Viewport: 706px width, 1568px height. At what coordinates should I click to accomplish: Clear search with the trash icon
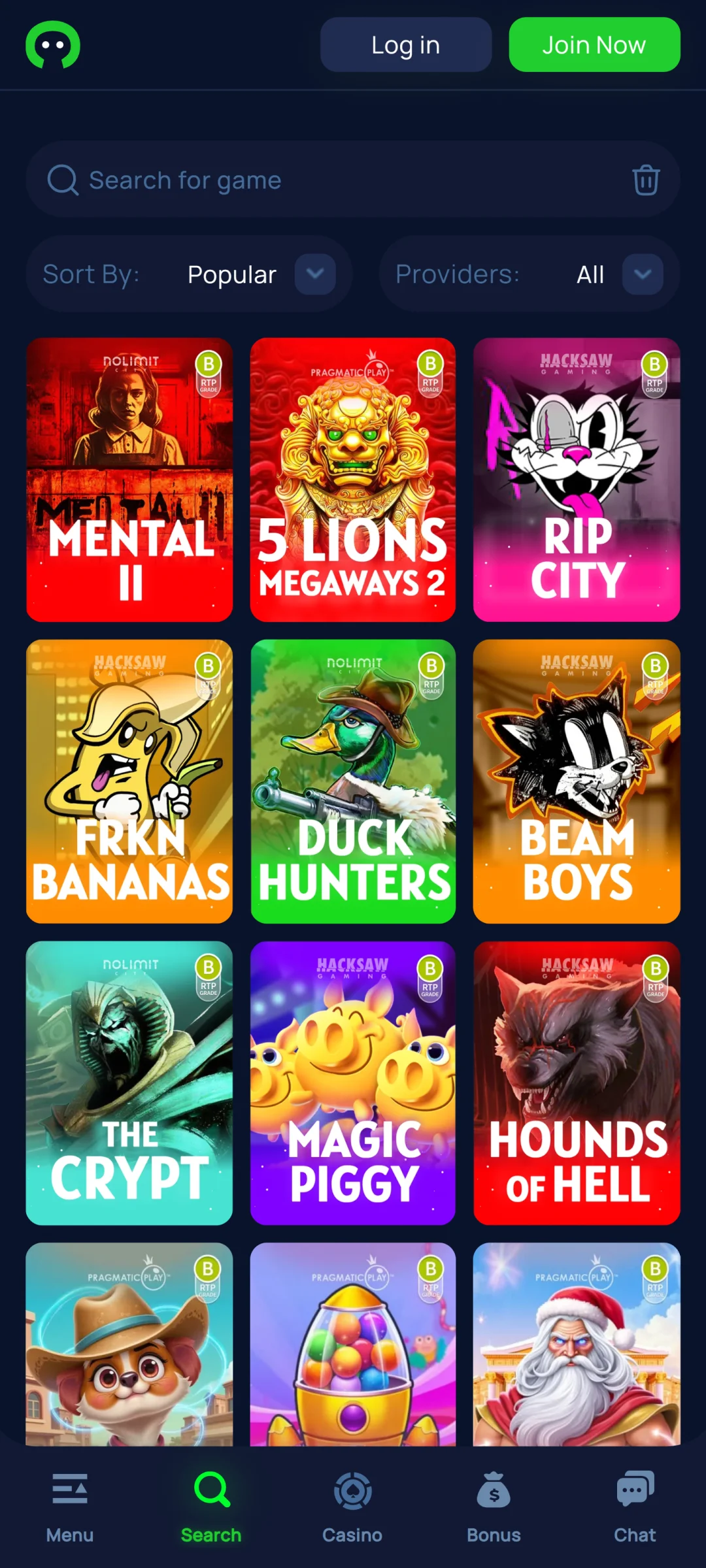646,180
